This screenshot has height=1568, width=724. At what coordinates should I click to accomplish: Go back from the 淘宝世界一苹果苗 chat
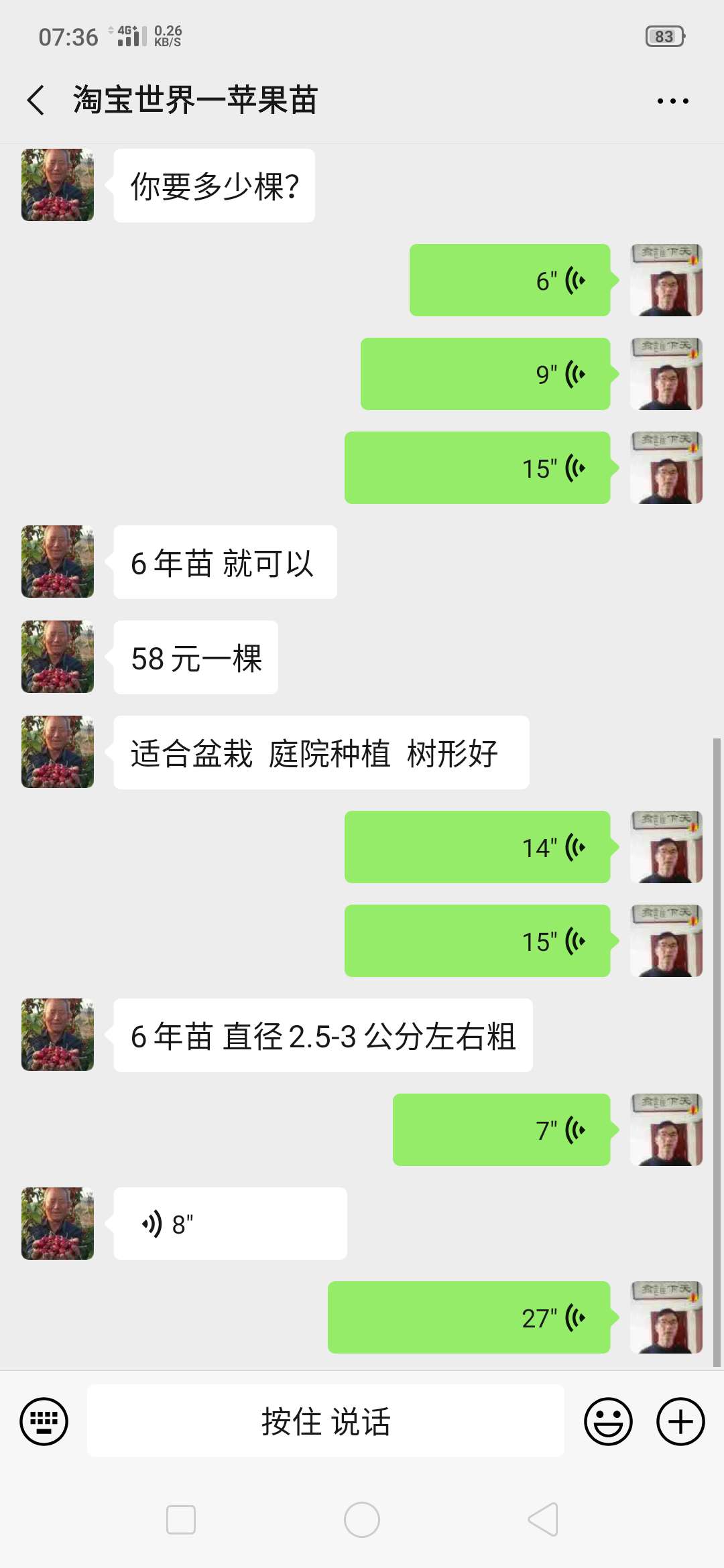36,101
